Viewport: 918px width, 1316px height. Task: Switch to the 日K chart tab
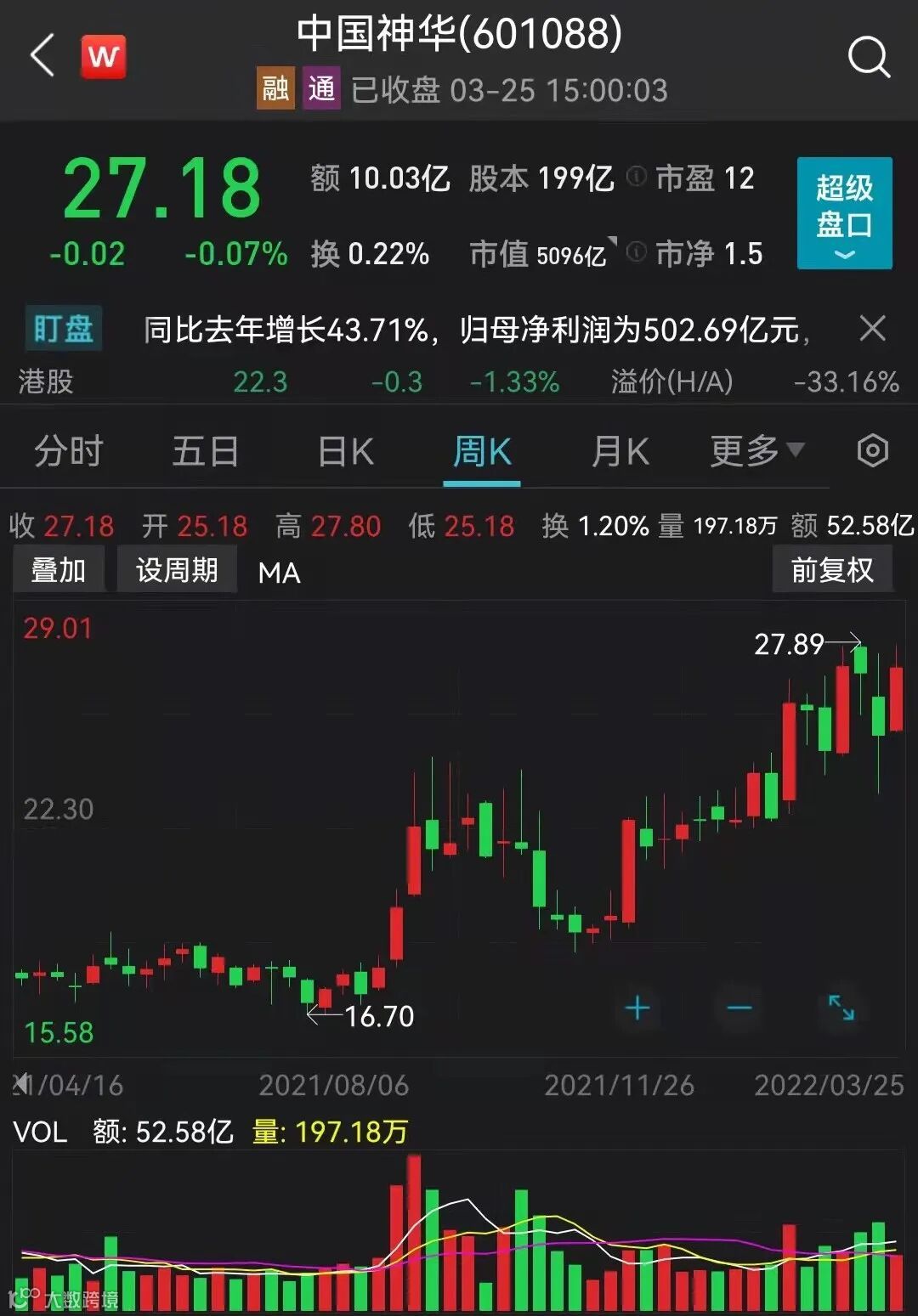[346, 451]
